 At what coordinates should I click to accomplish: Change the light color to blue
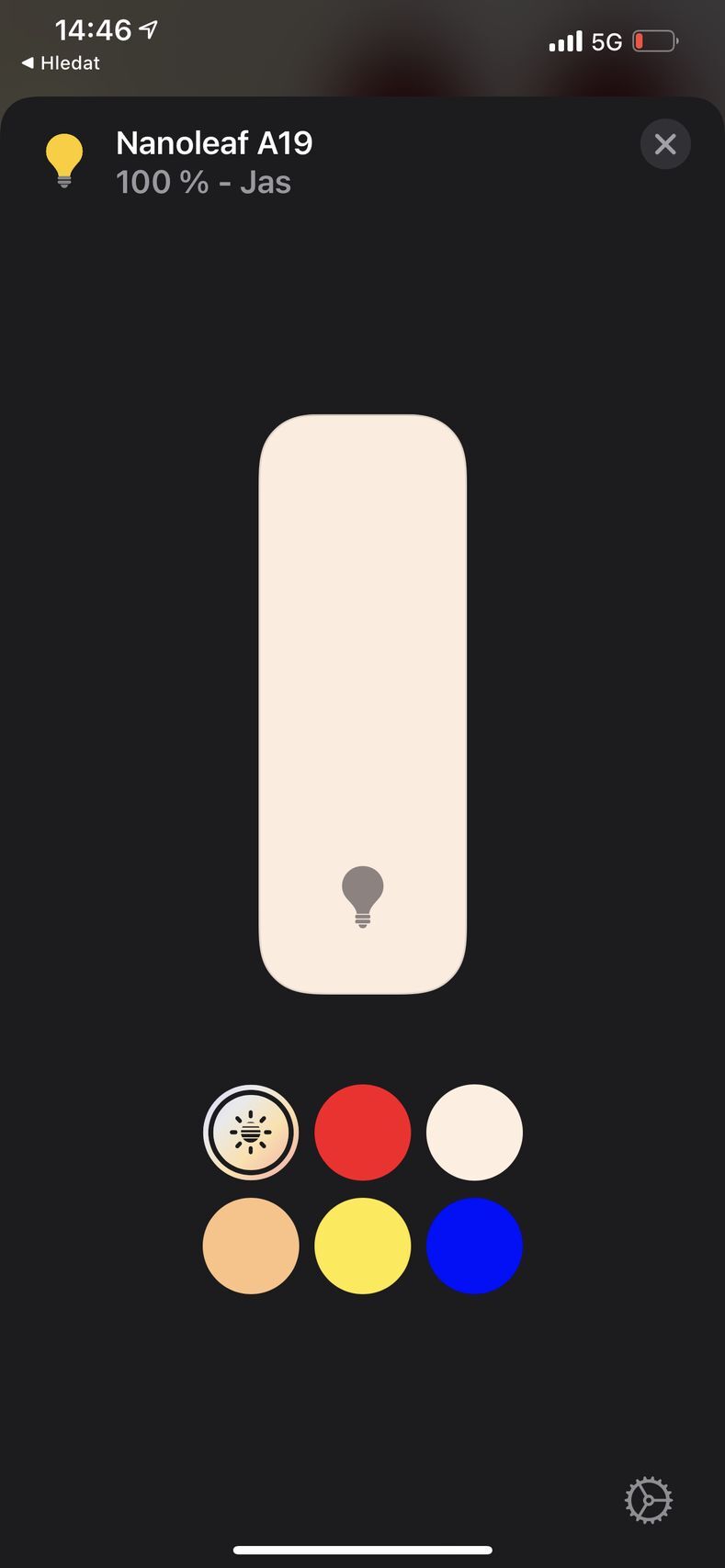point(474,1246)
